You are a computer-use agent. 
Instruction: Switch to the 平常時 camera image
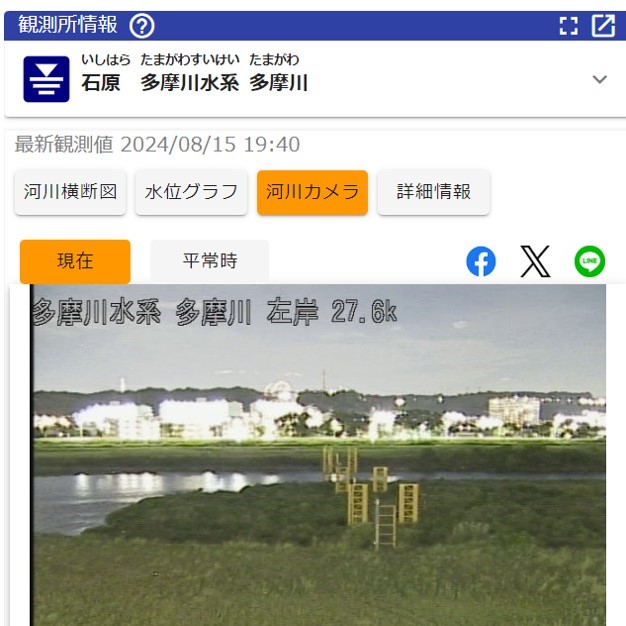point(209,261)
